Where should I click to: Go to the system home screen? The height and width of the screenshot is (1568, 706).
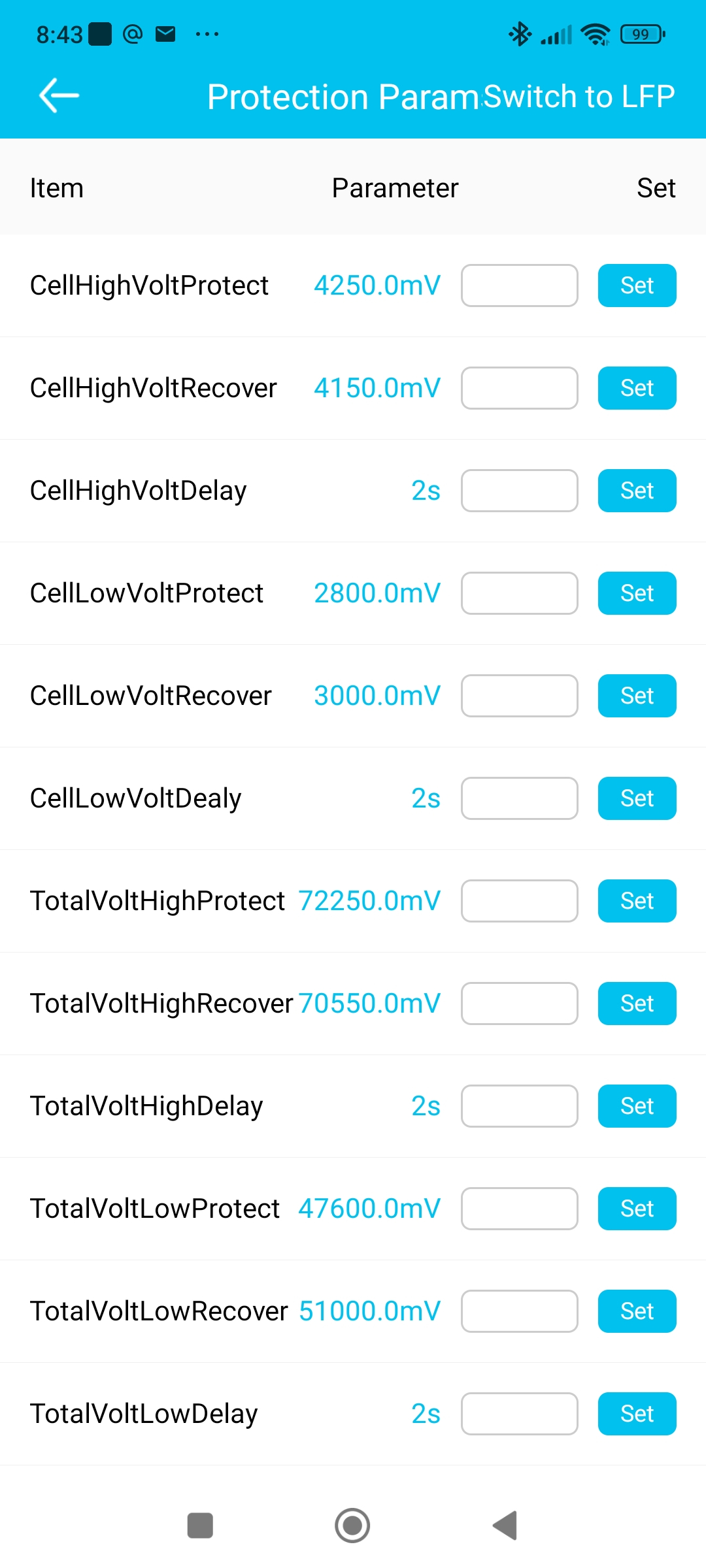pyautogui.click(x=352, y=1526)
